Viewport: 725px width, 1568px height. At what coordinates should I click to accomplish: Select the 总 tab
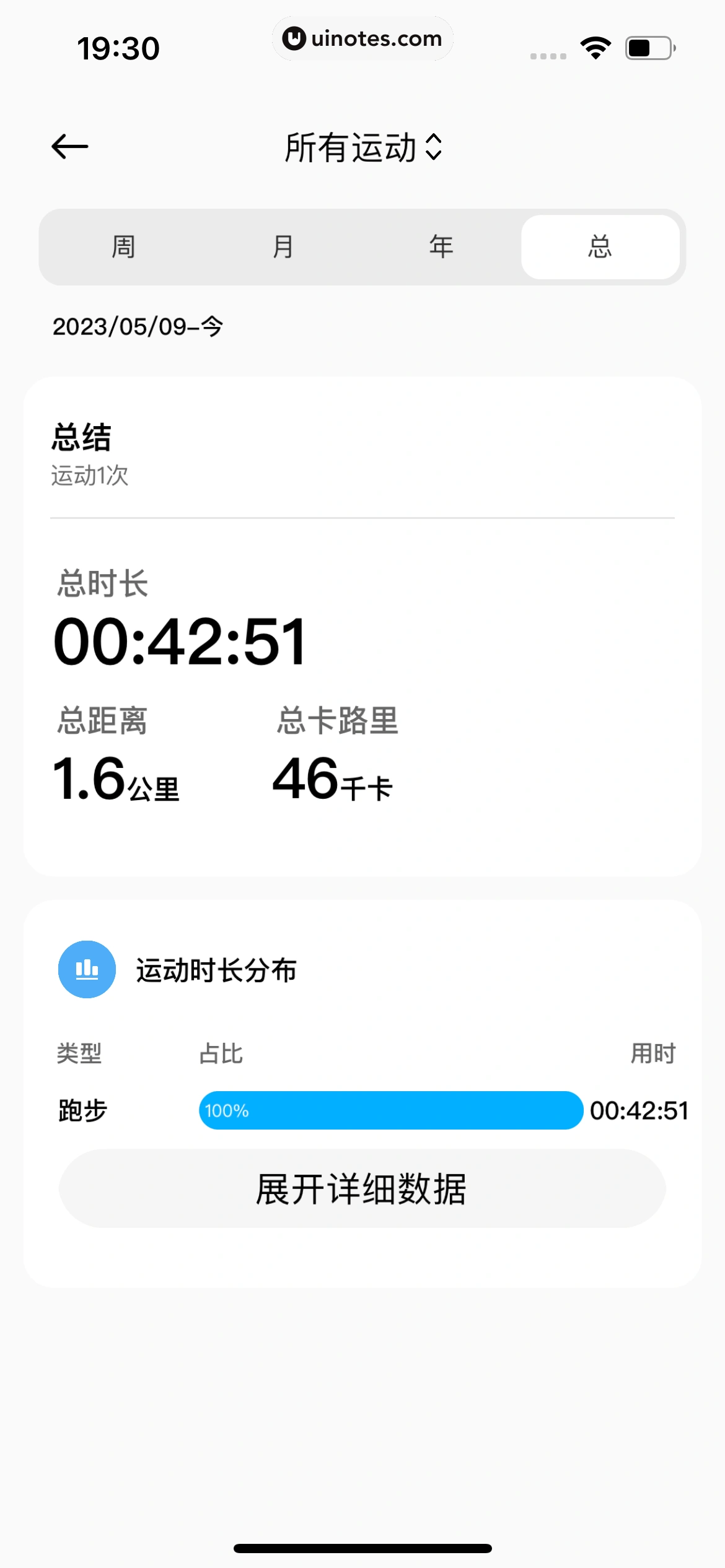coord(600,247)
